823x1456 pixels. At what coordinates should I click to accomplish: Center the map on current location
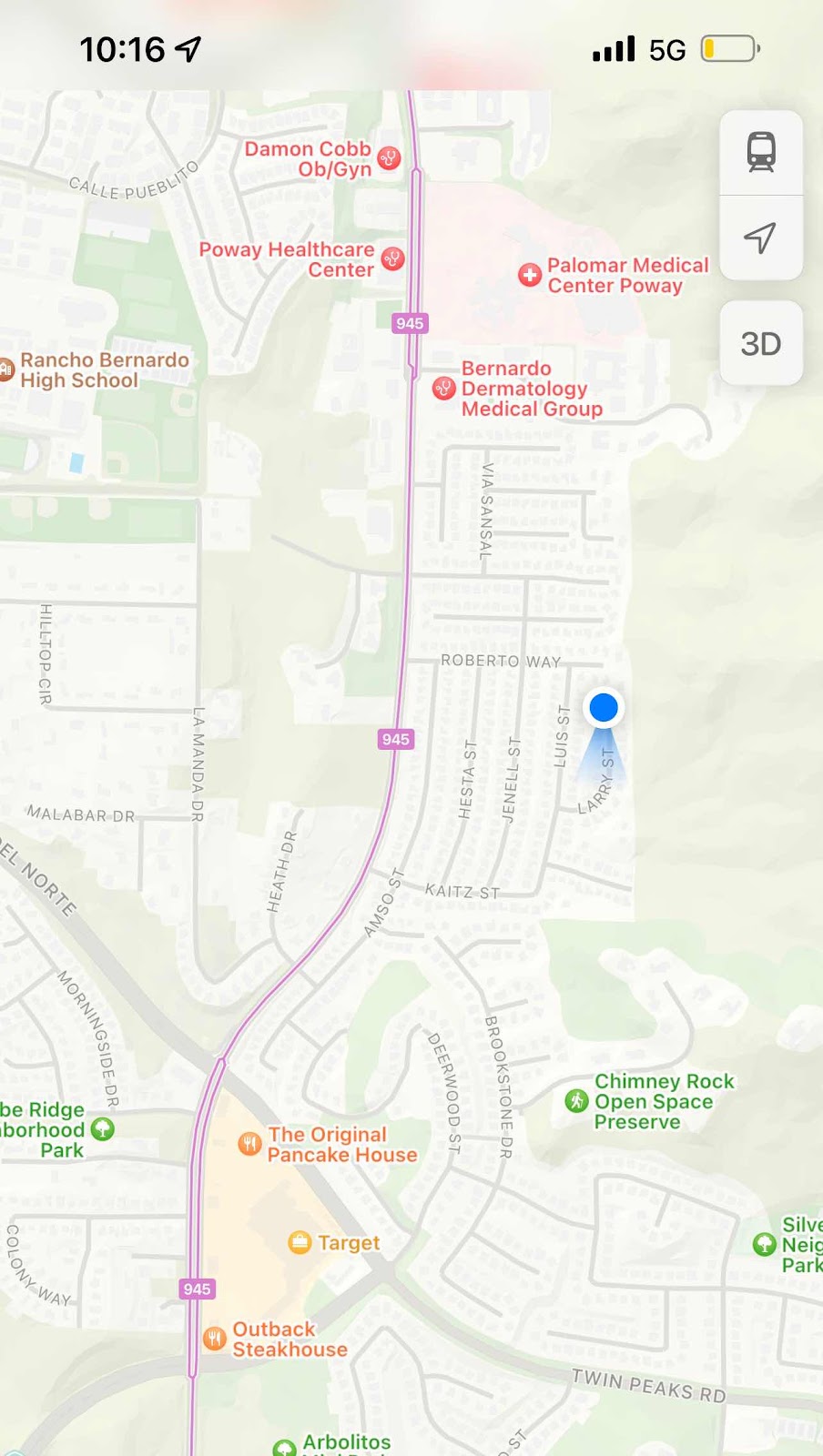(x=761, y=238)
